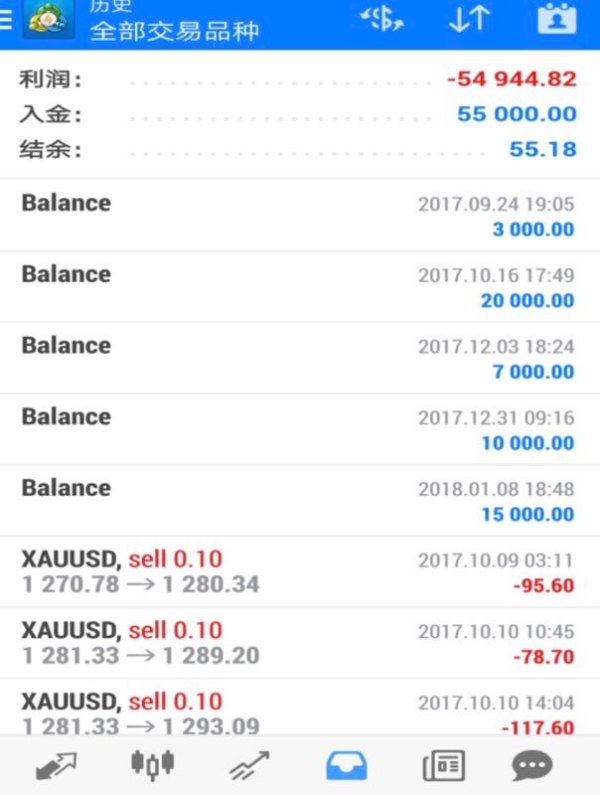Open the XAUUSD trade dated 2017.10.10 14:04
Image resolution: width=600 pixels, height=795 pixels.
pyautogui.click(x=298, y=712)
